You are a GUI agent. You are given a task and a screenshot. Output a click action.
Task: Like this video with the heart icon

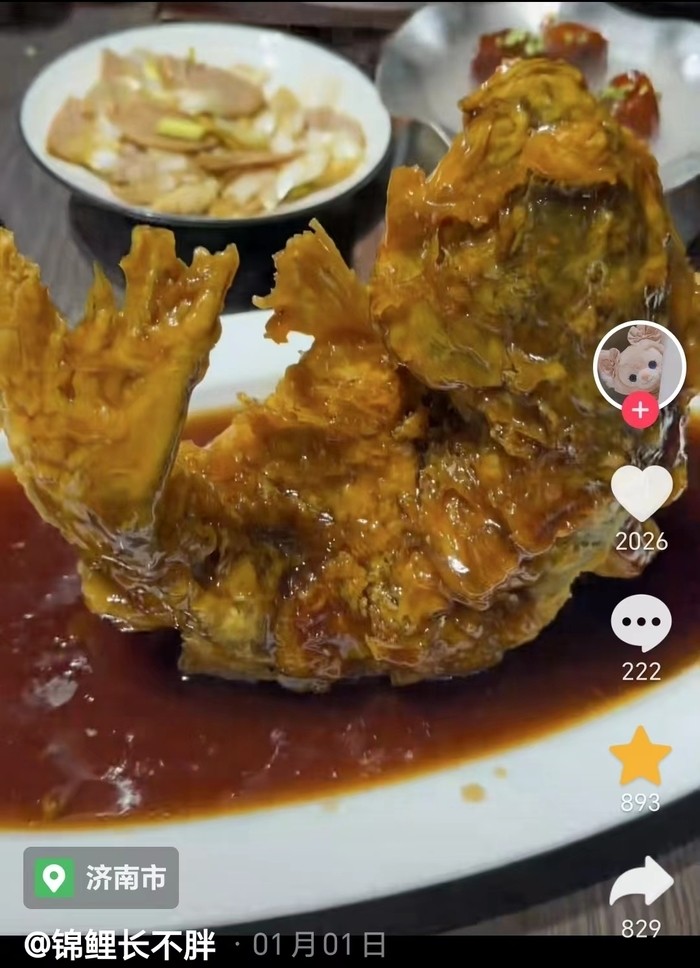[x=641, y=492]
